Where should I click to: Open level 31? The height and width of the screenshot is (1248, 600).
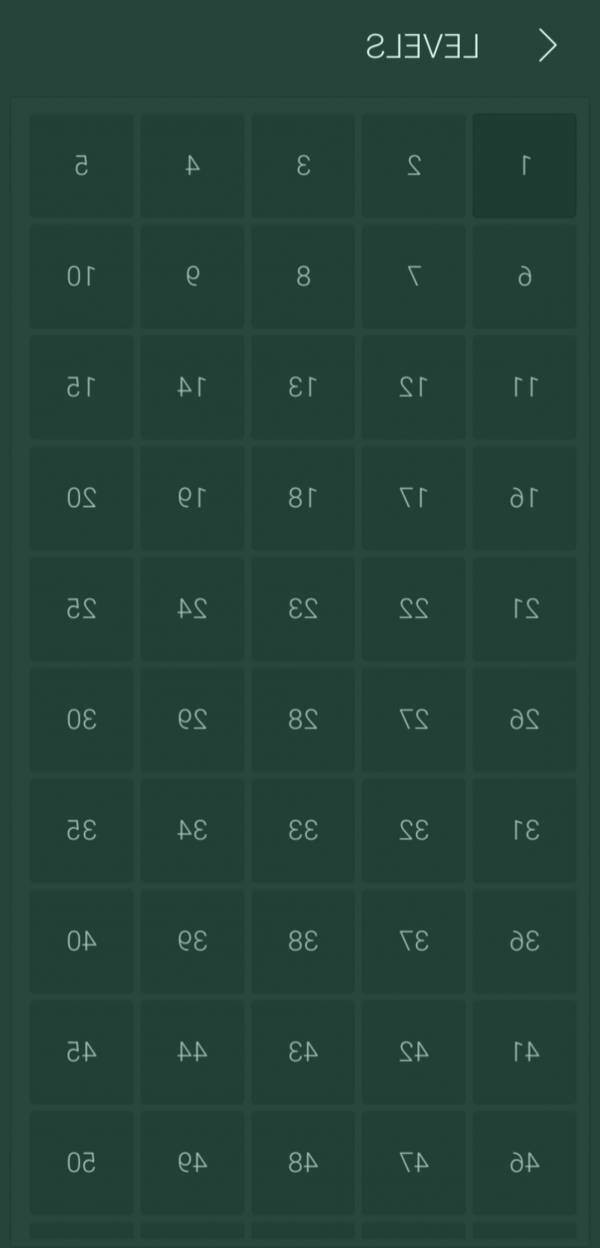[x=524, y=830]
